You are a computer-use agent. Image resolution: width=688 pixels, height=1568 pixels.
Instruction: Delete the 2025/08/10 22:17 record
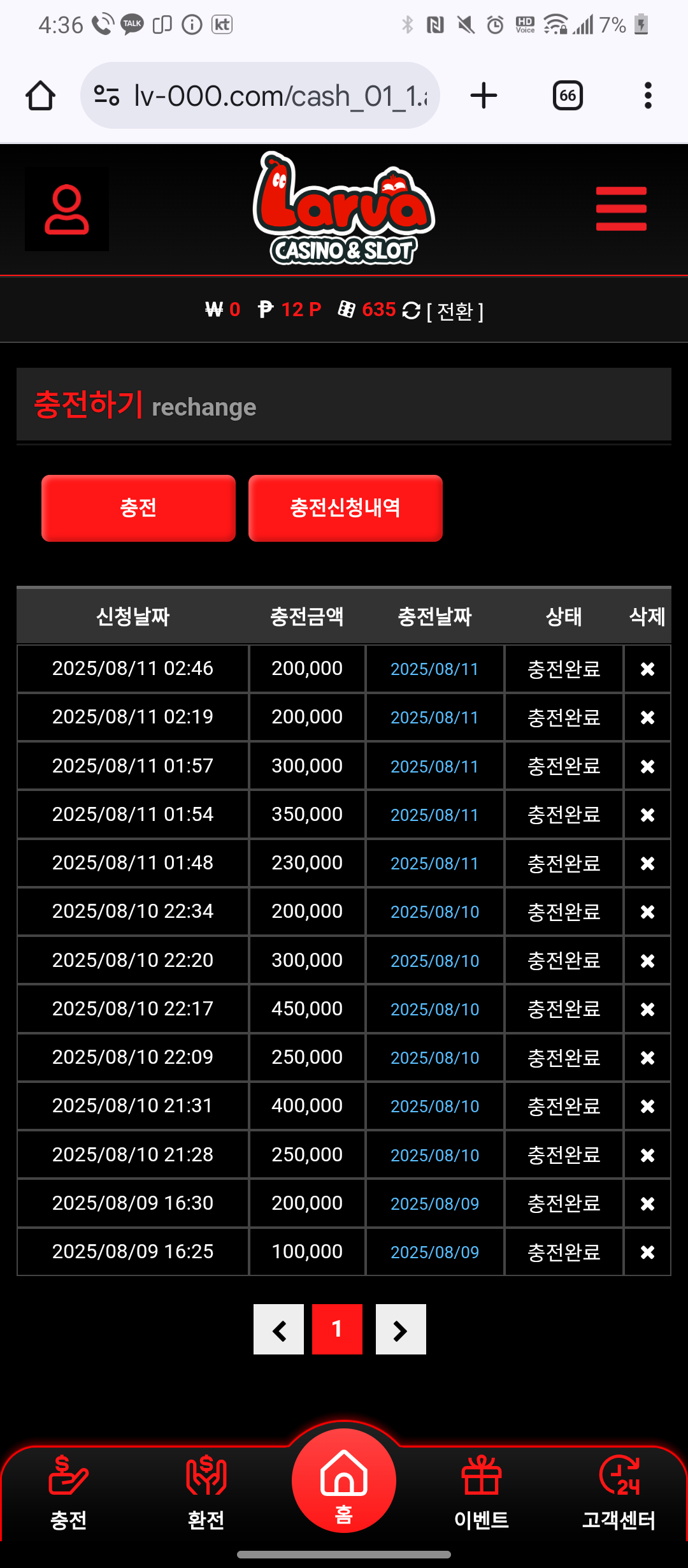647,1009
